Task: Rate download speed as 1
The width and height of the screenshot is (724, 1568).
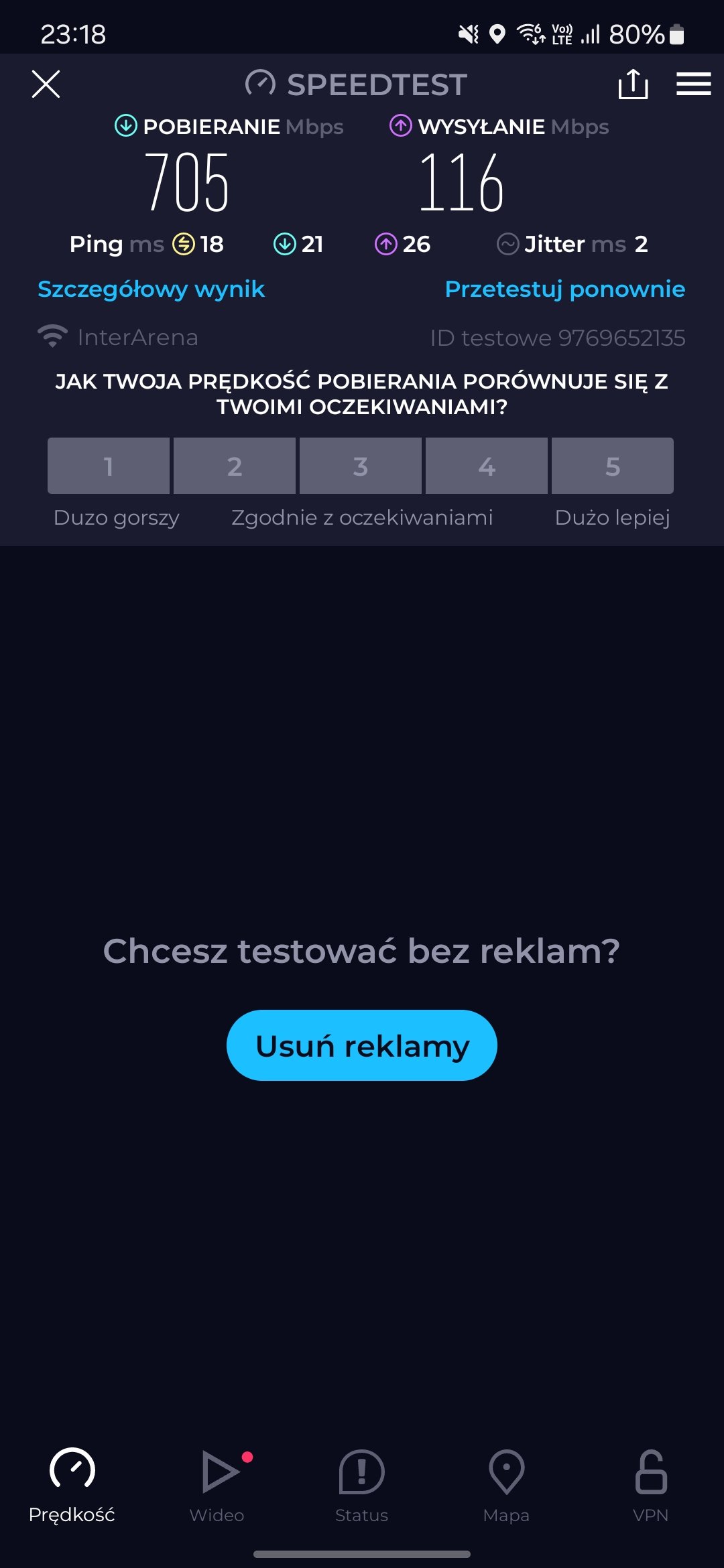Action: (x=109, y=466)
